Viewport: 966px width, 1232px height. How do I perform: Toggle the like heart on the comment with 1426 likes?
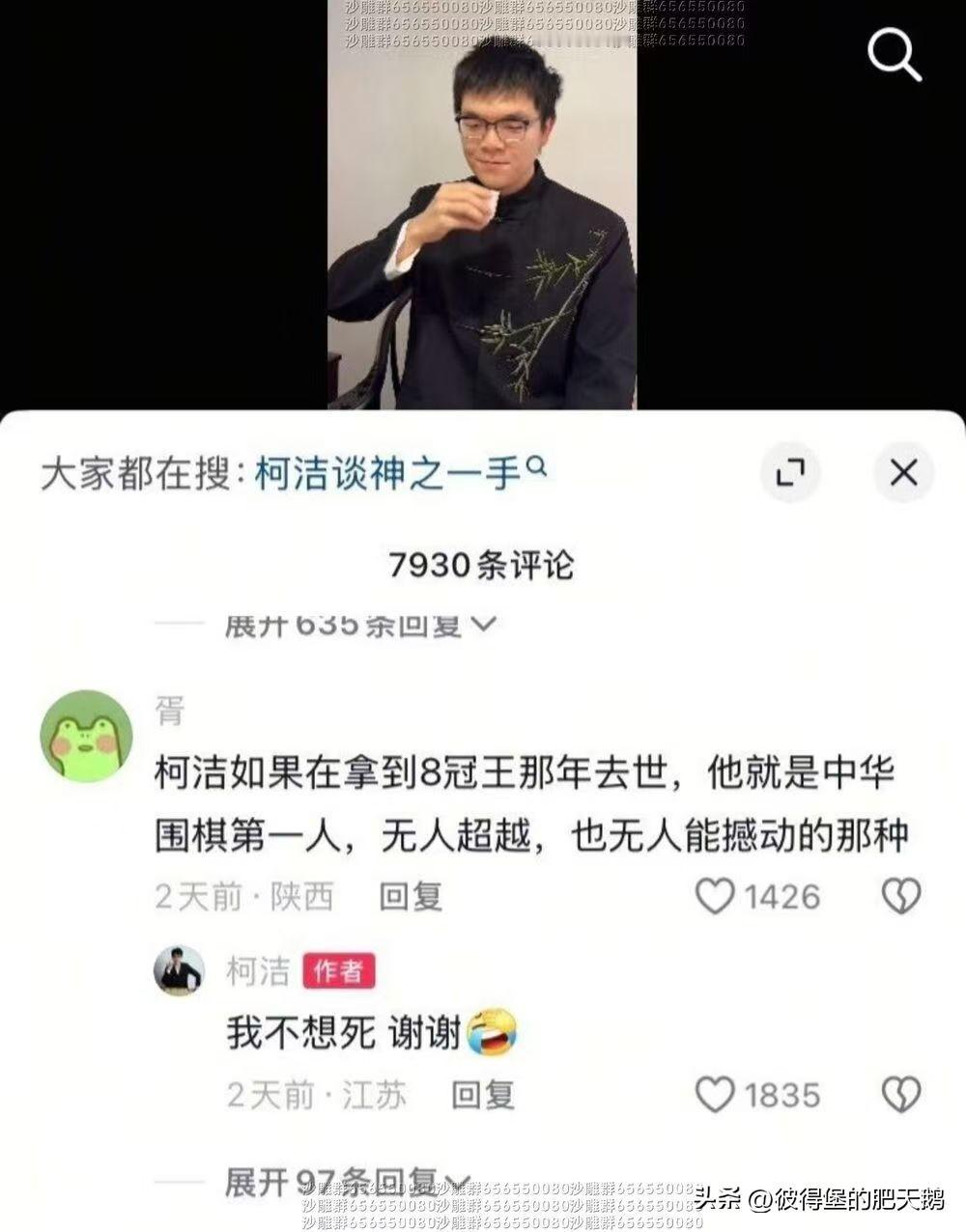(x=714, y=896)
